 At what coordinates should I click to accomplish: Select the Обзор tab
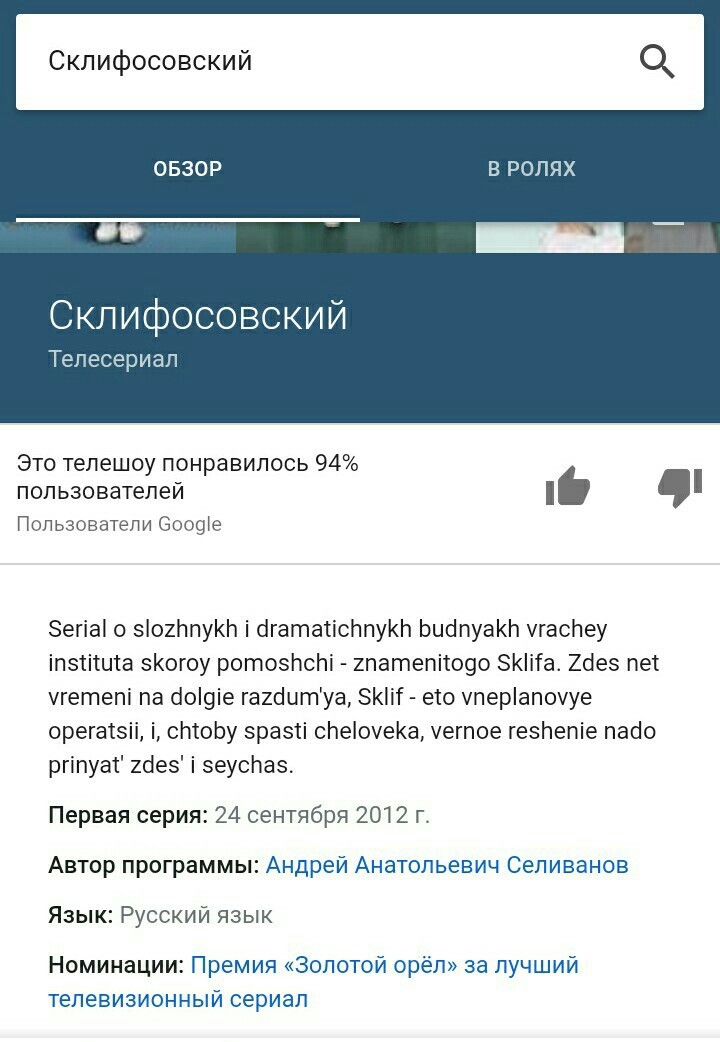(188, 169)
